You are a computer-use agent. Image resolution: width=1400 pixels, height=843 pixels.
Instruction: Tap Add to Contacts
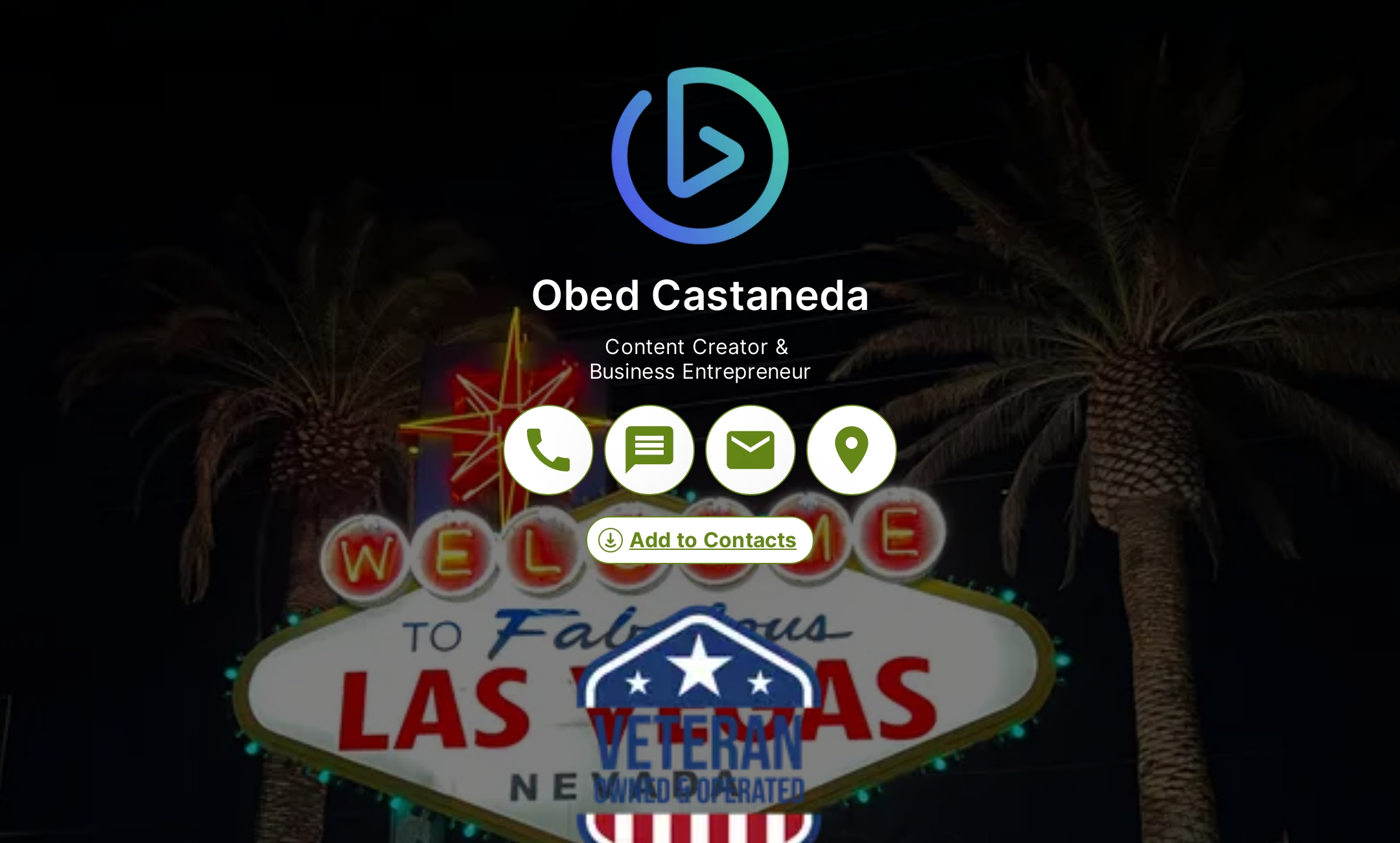coord(700,540)
